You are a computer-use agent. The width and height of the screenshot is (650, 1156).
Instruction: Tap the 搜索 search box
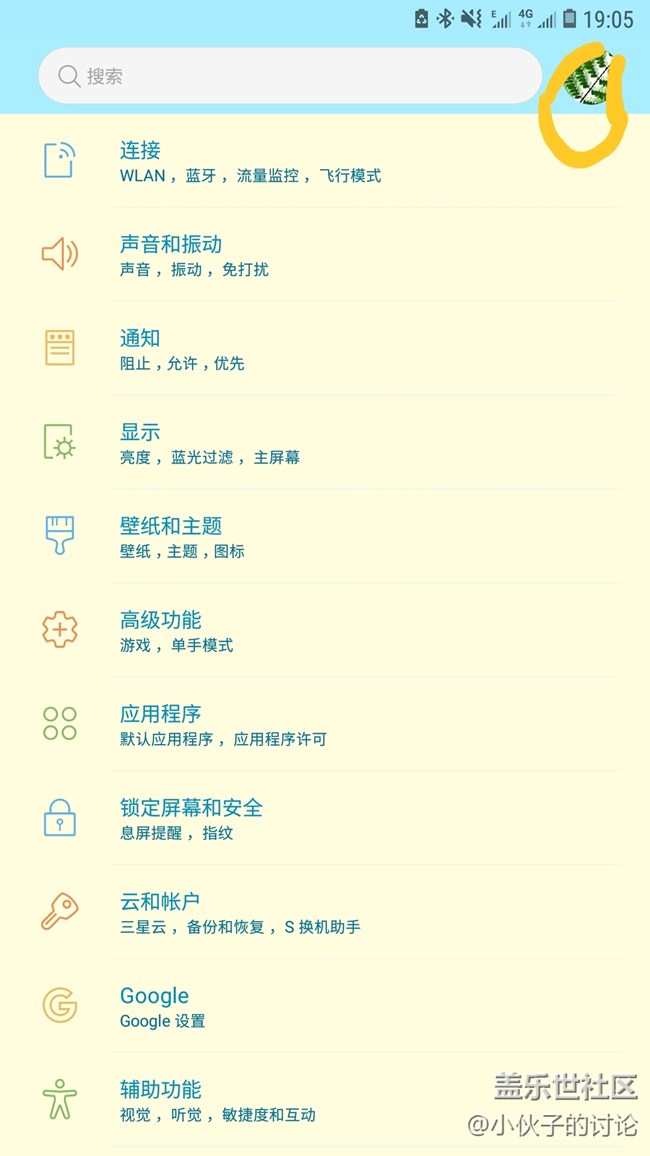click(x=290, y=76)
